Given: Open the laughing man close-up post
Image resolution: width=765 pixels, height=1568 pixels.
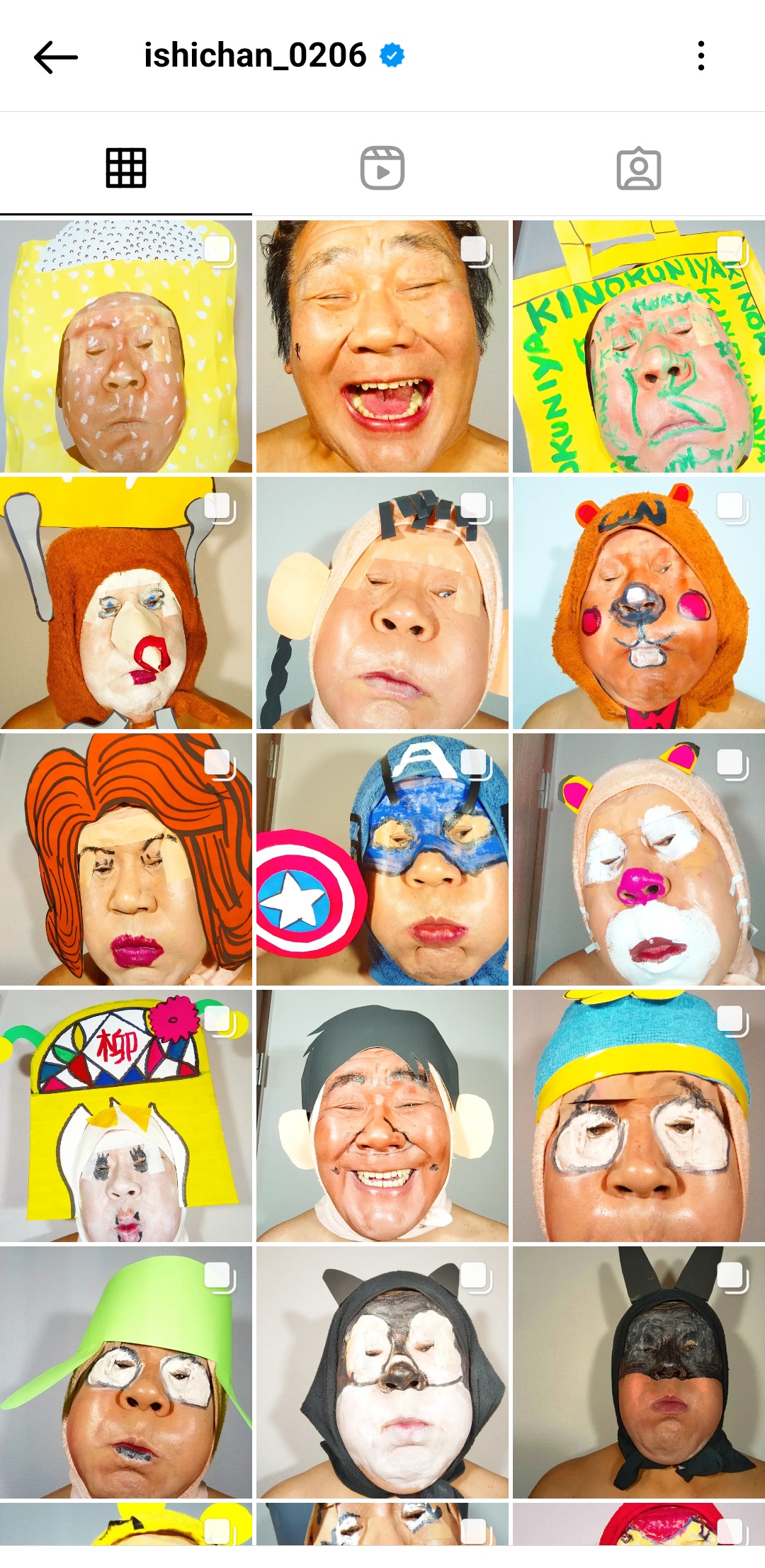Looking at the screenshot, I should click(382, 346).
